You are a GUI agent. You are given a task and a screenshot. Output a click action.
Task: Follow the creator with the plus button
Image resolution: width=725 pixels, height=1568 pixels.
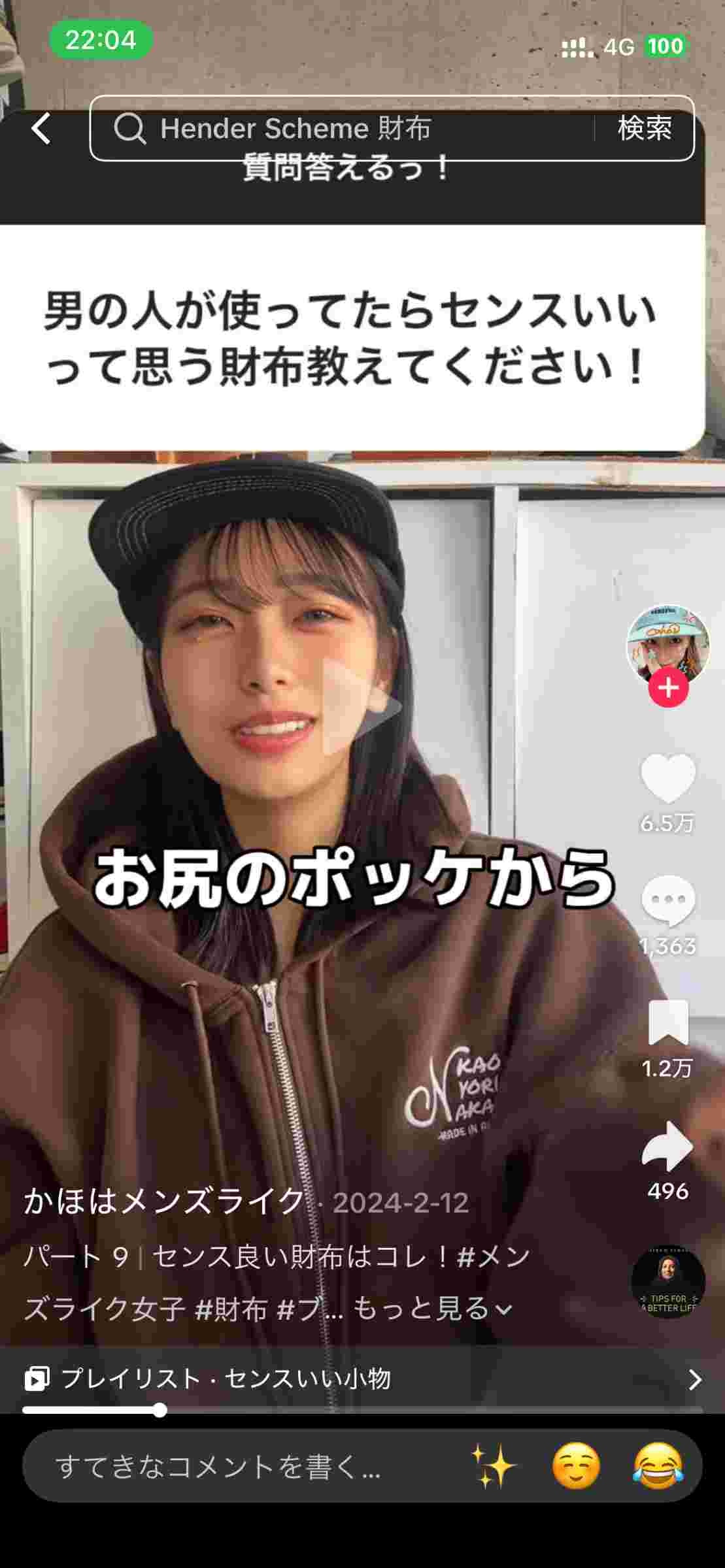pos(668,688)
